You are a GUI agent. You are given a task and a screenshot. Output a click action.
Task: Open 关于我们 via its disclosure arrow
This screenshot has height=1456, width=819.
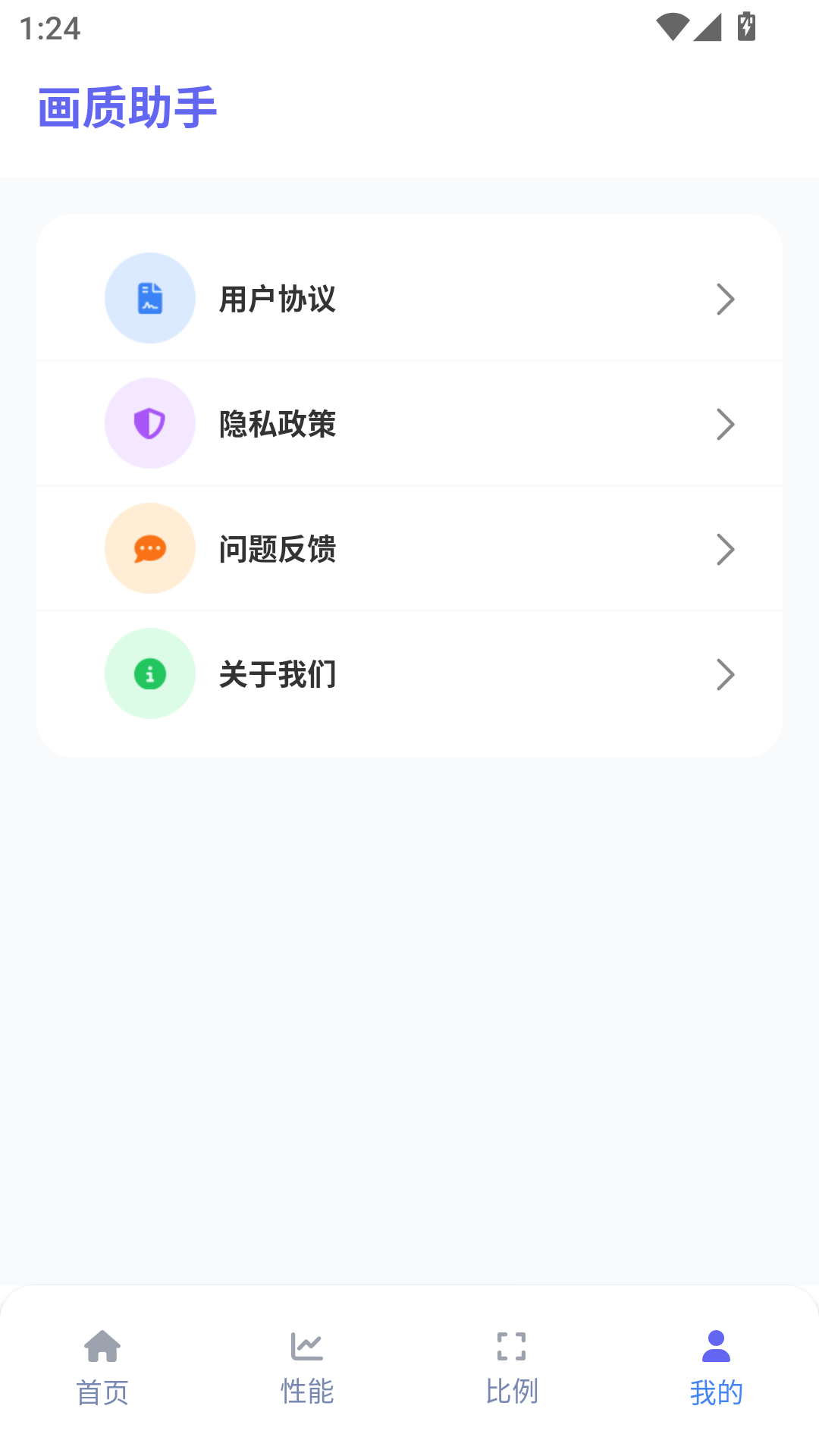(x=726, y=673)
